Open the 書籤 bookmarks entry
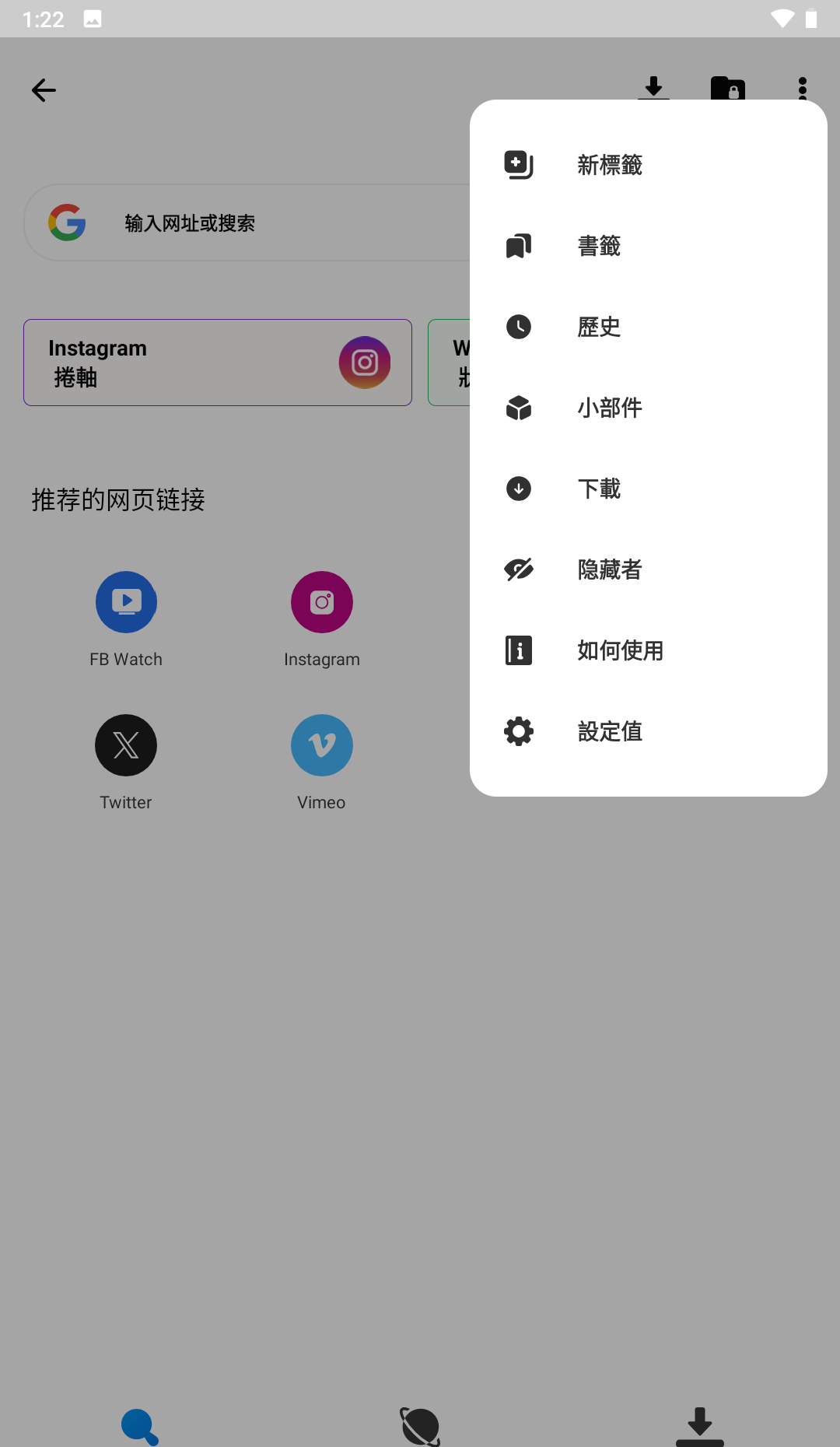Screen dimensions: 840x1447 599,246
